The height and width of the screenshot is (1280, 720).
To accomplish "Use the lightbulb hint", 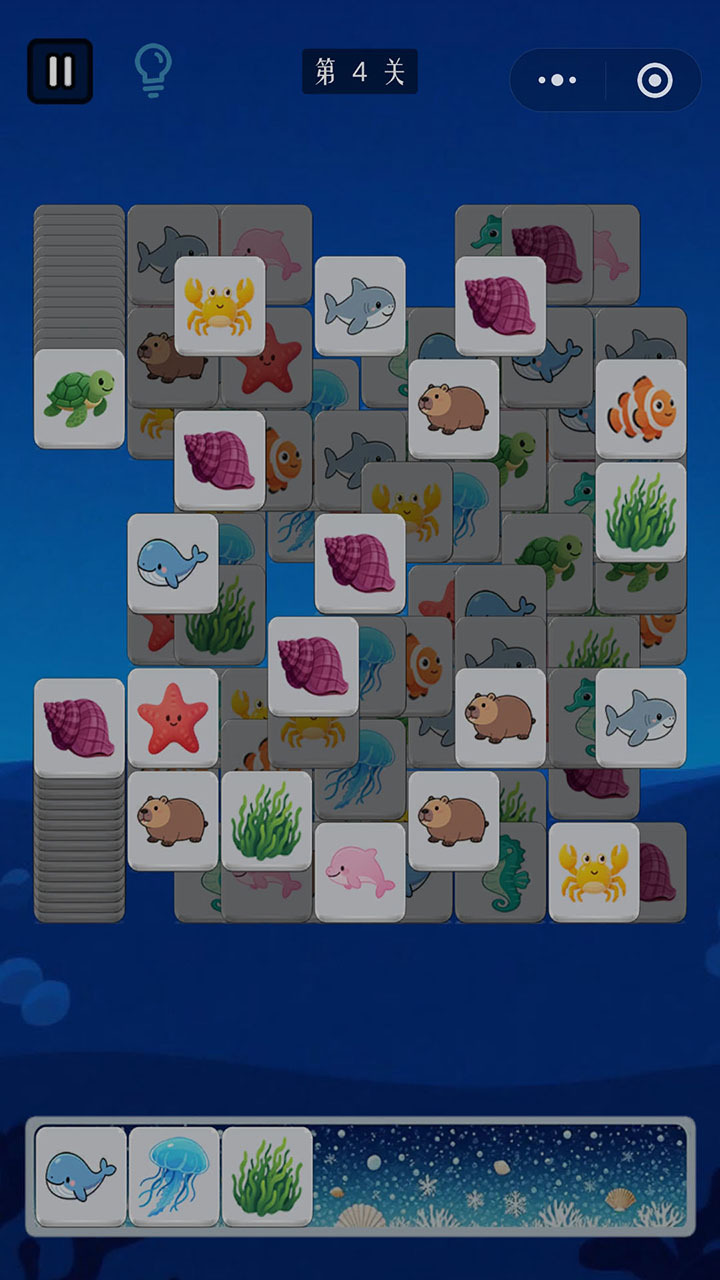I will click(153, 70).
